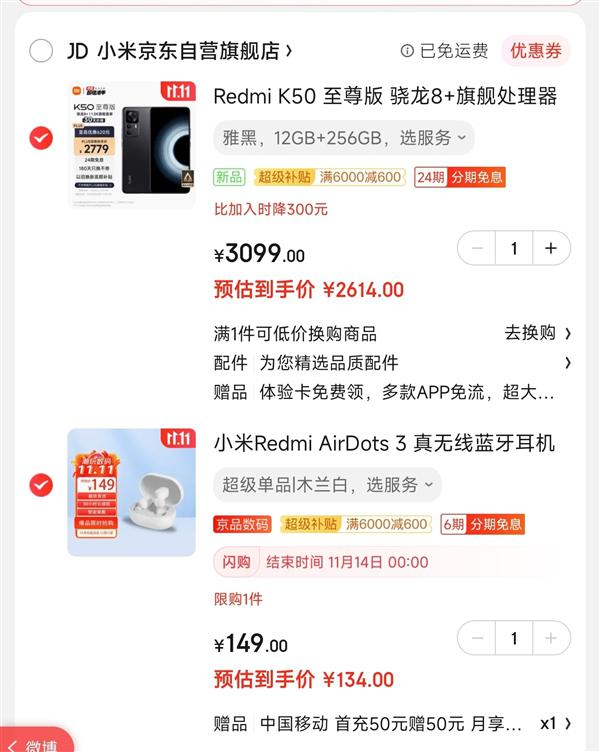600x752 pixels.
Task: Select all items from 小米京东自营旗舰店
Action: tap(41, 50)
